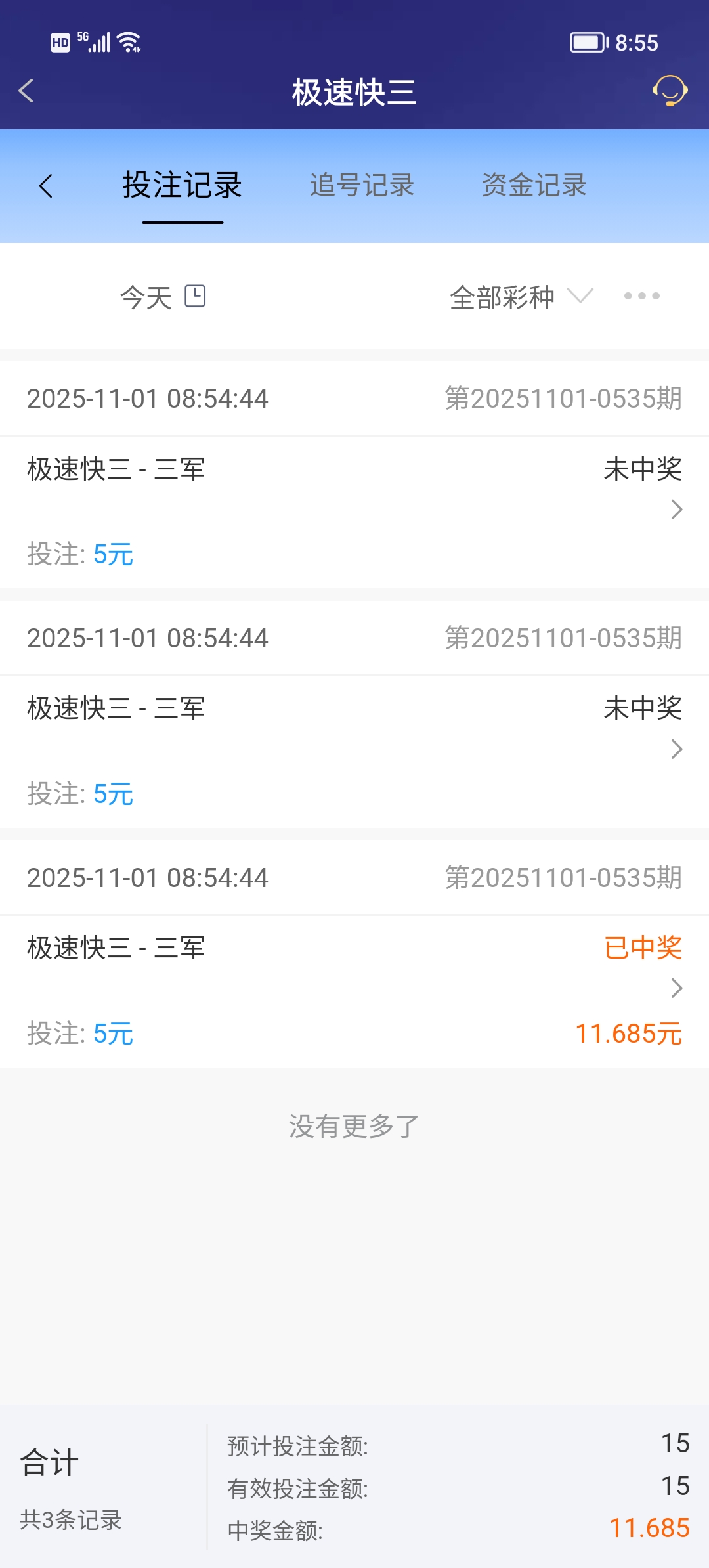
Task: Open customer service in top right corner
Action: point(670,92)
